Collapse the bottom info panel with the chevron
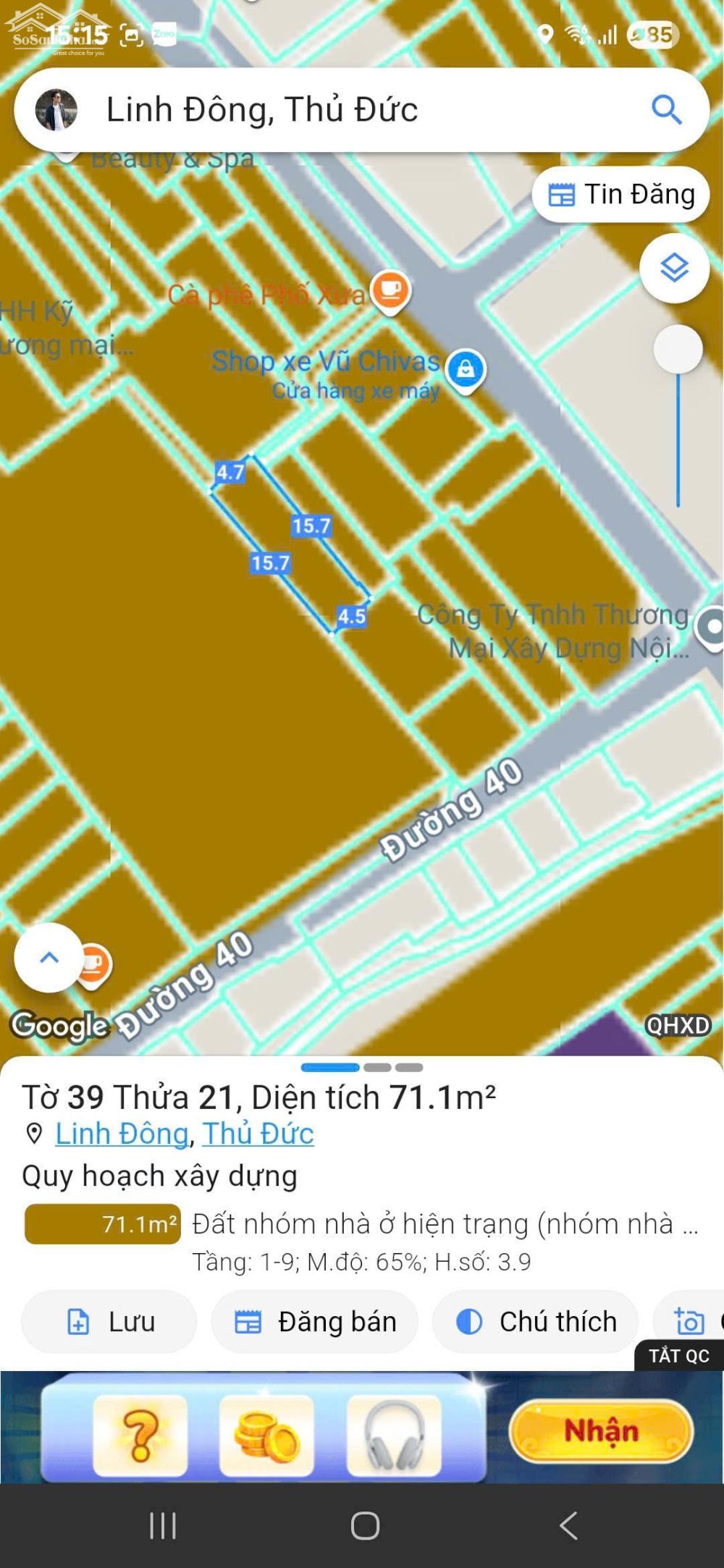This screenshot has height=1568, width=724. pos(49,958)
